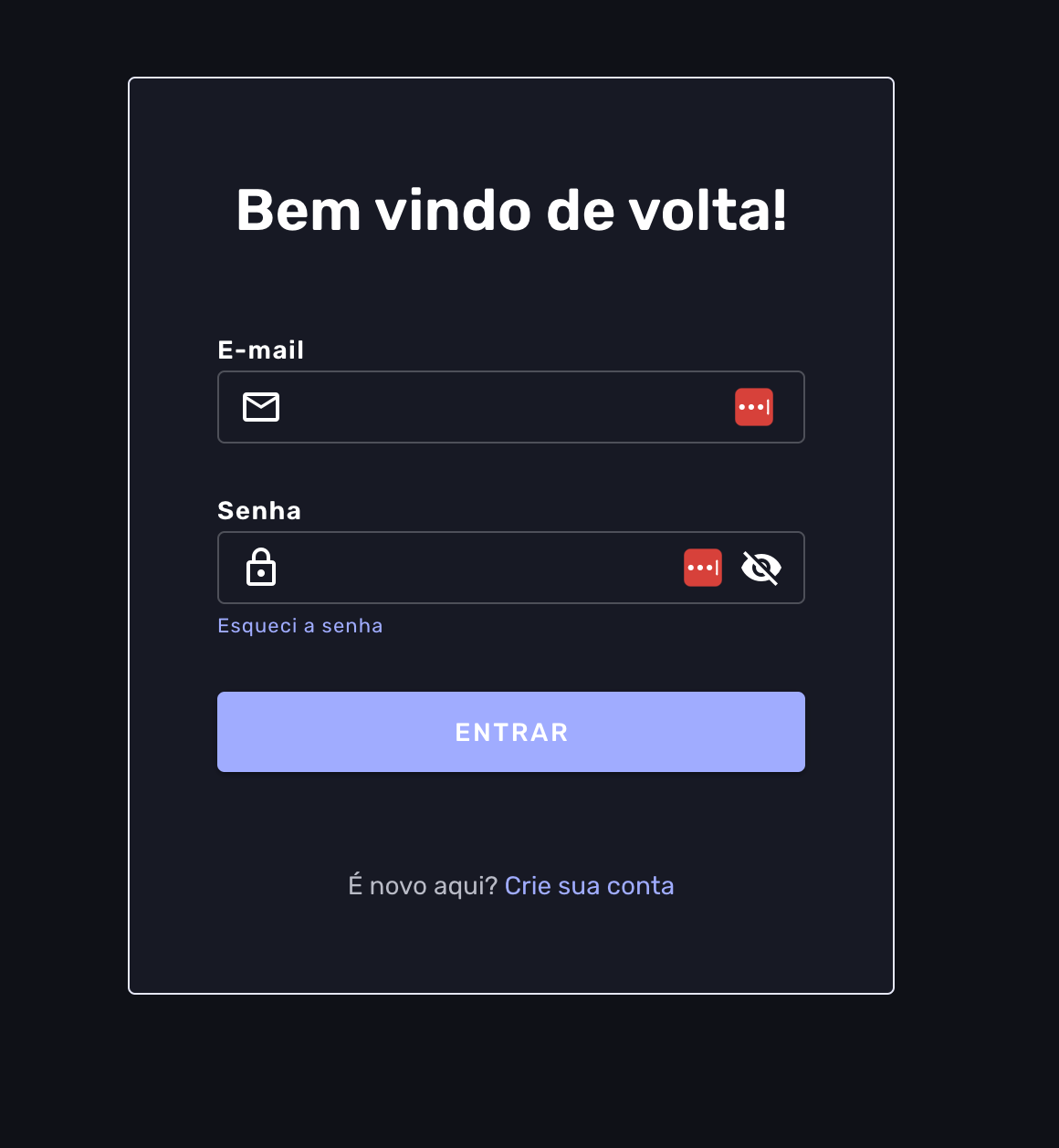Focus the Senha password field
1059x1148 pixels.
pyautogui.click(x=475, y=568)
